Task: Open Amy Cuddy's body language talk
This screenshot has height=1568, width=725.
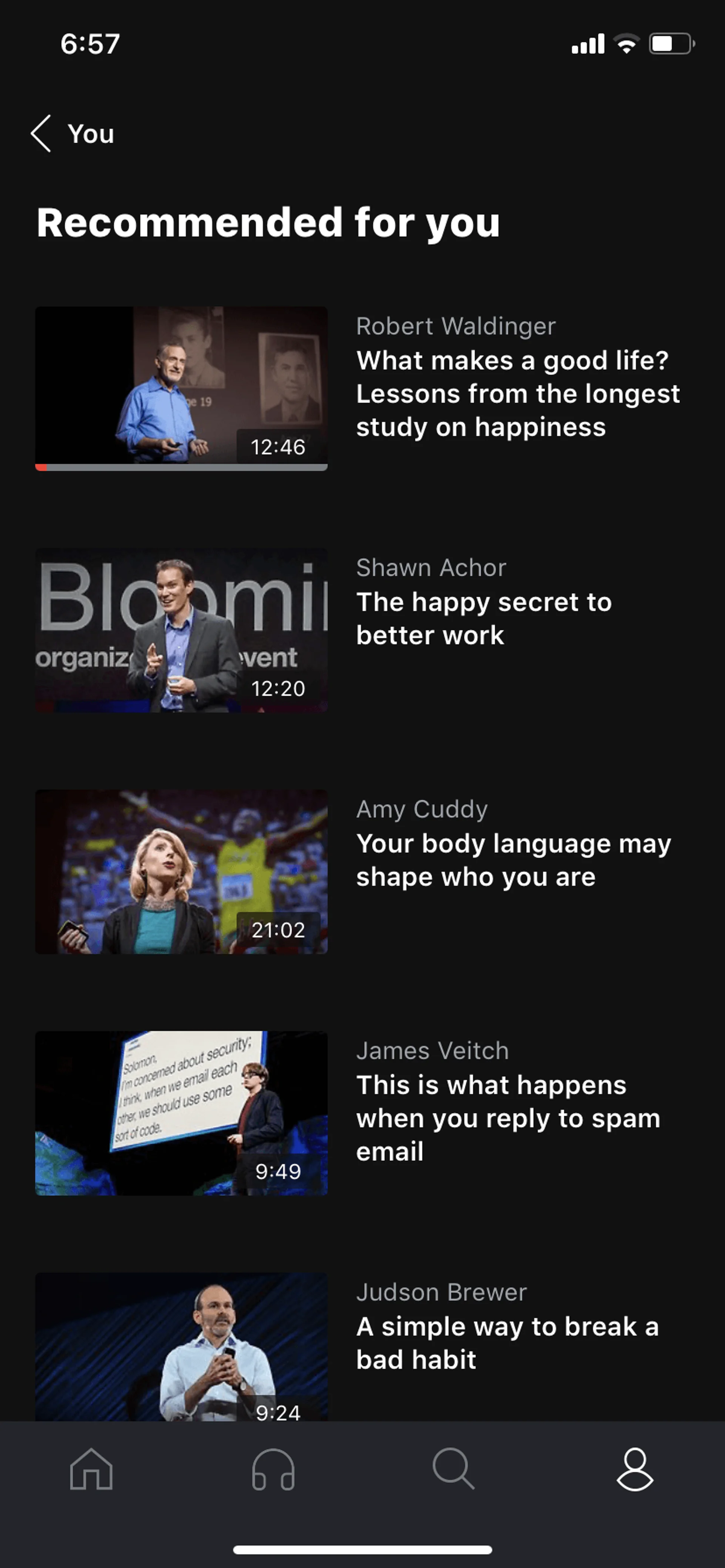Action: click(181, 872)
